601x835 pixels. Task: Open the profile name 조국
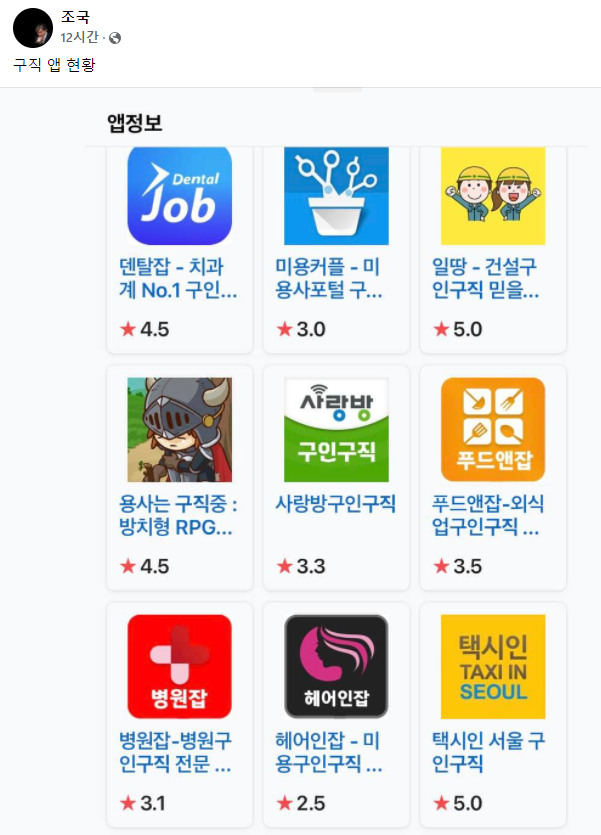[x=74, y=18]
